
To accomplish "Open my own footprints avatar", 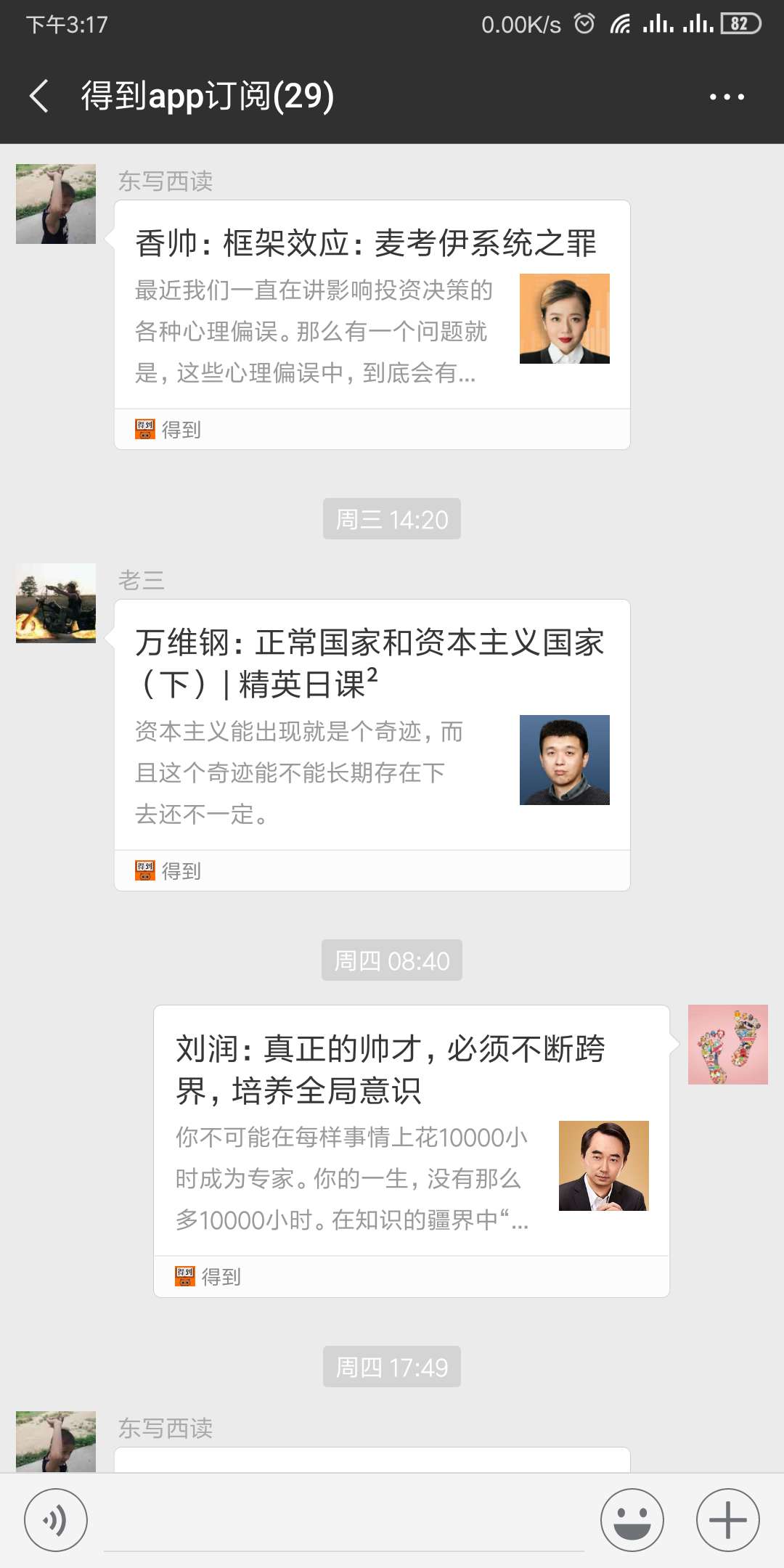I will 727,1045.
